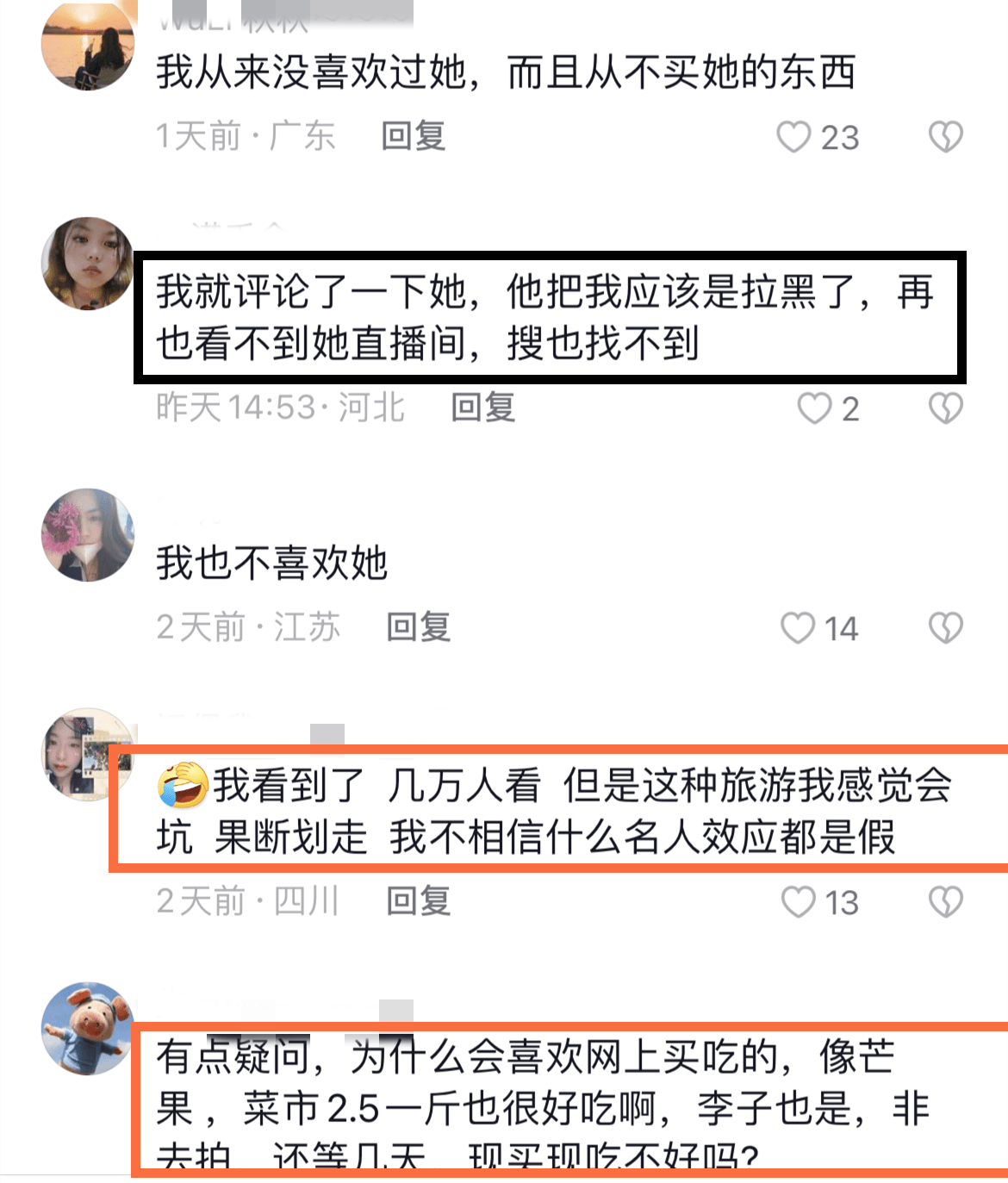Viewport: 1008px width, 1183px height.
Task: Open avatar of the 河北 commenter
Action: (x=88, y=263)
